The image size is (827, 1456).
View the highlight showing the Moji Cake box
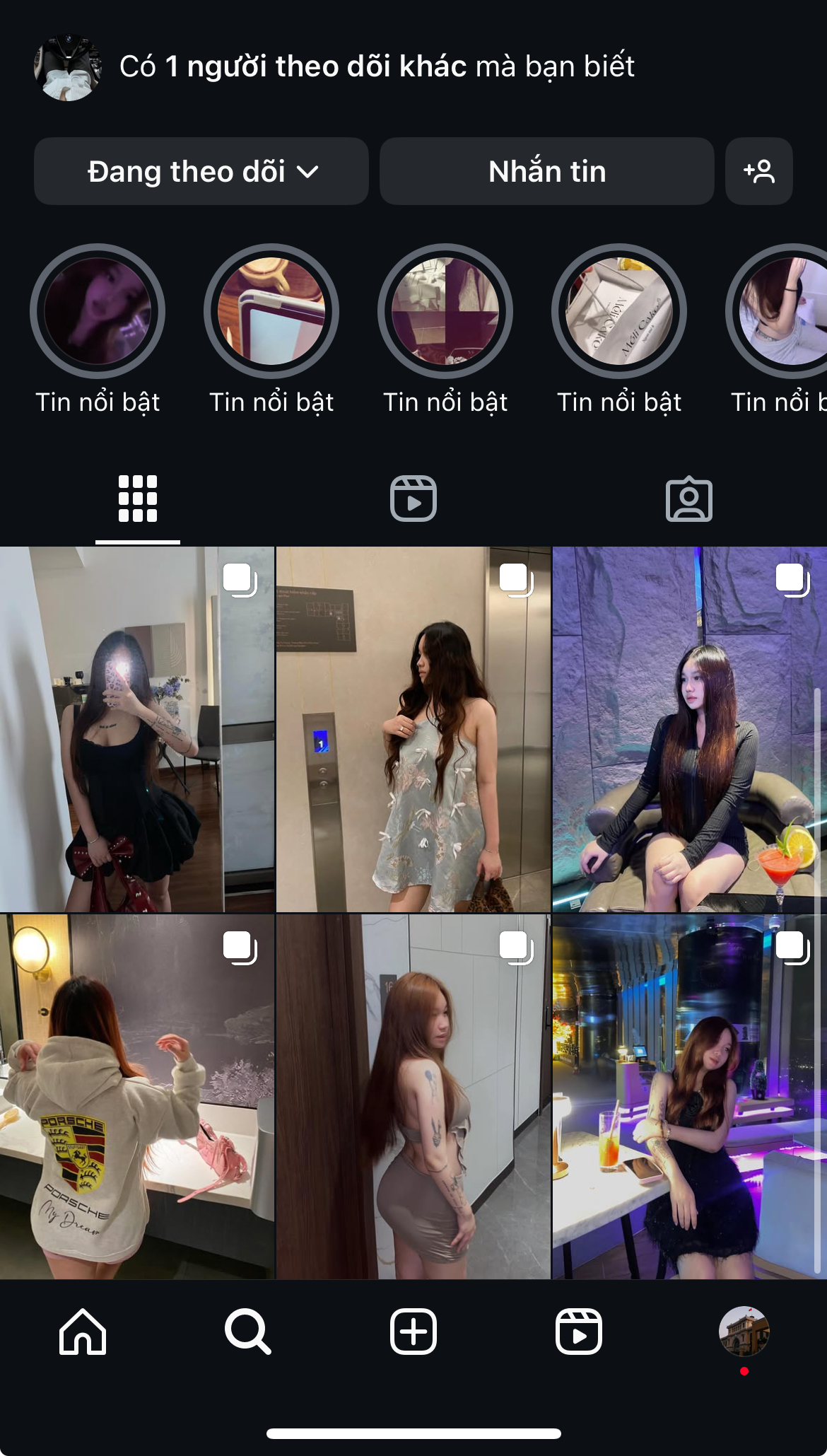coord(619,311)
